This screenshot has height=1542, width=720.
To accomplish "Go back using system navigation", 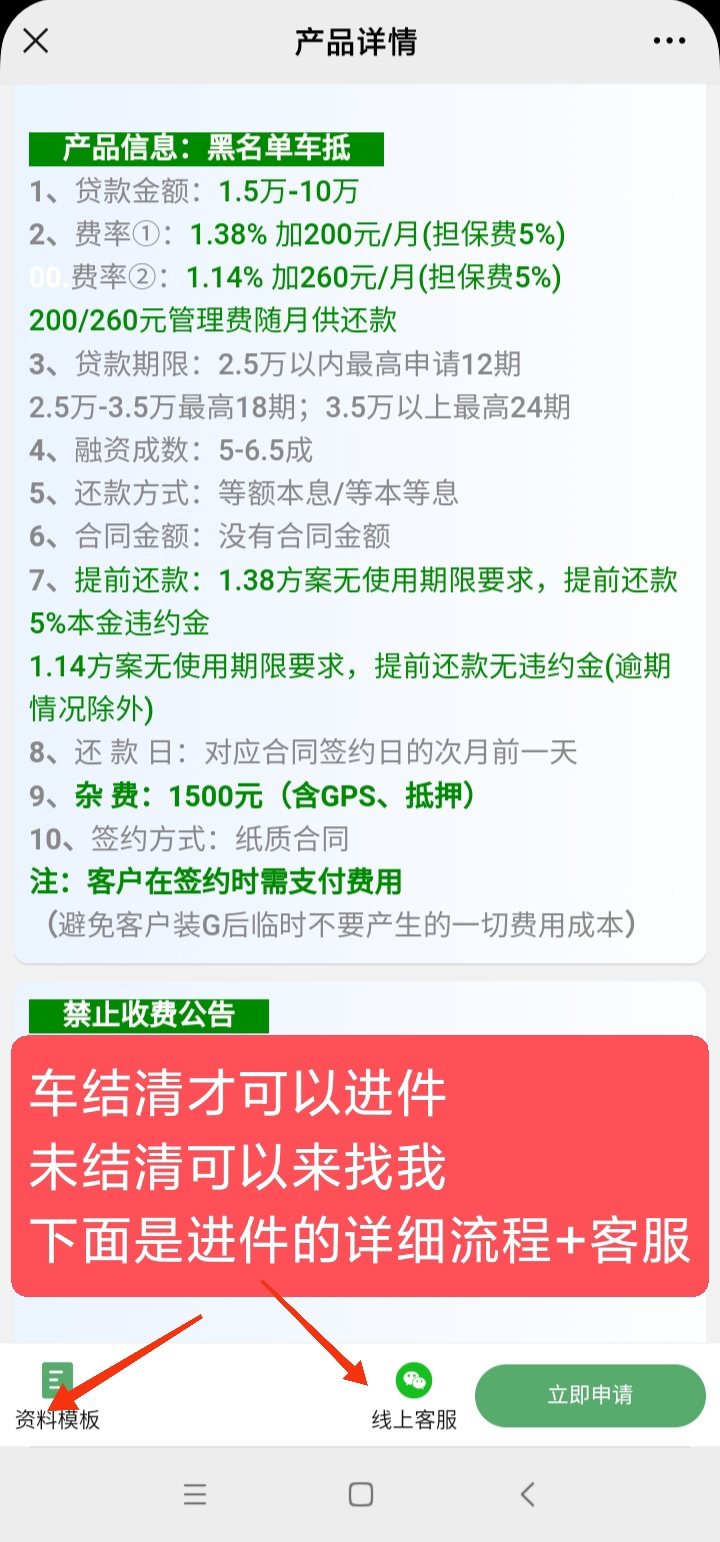I will point(528,1494).
